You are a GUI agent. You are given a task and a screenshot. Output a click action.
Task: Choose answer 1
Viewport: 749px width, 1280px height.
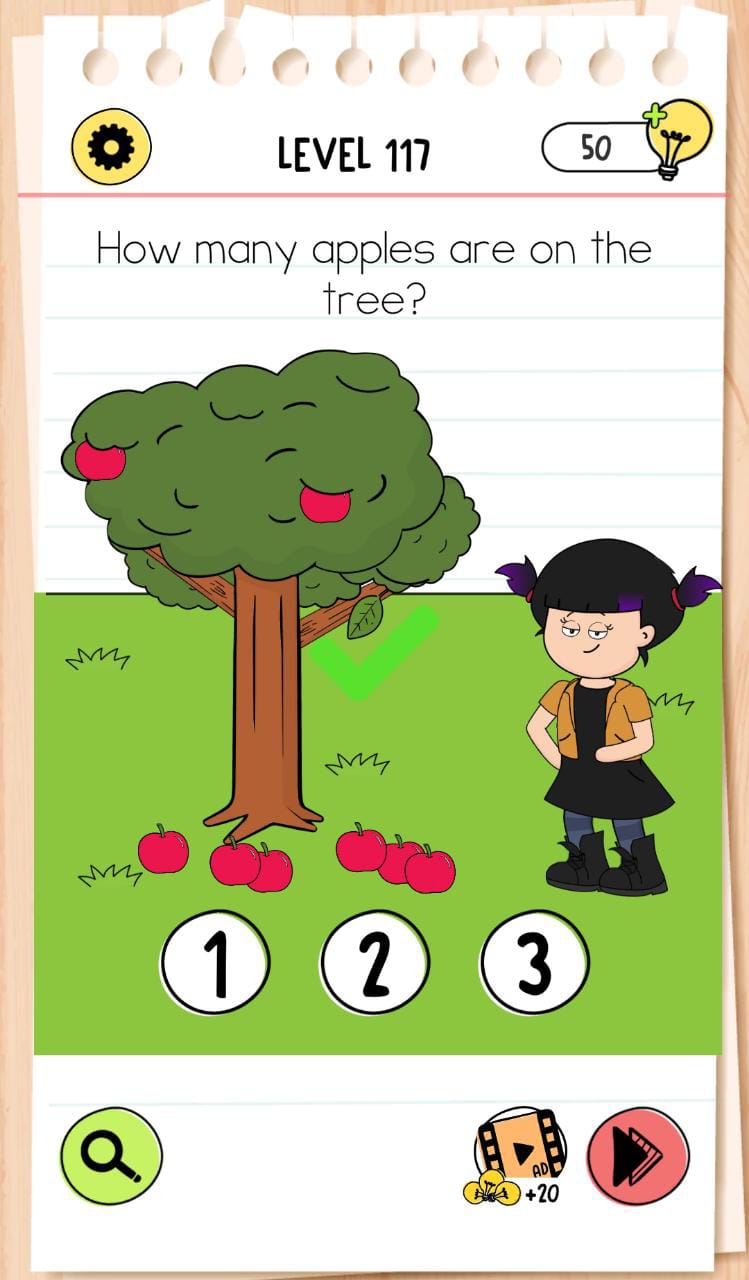click(215, 963)
